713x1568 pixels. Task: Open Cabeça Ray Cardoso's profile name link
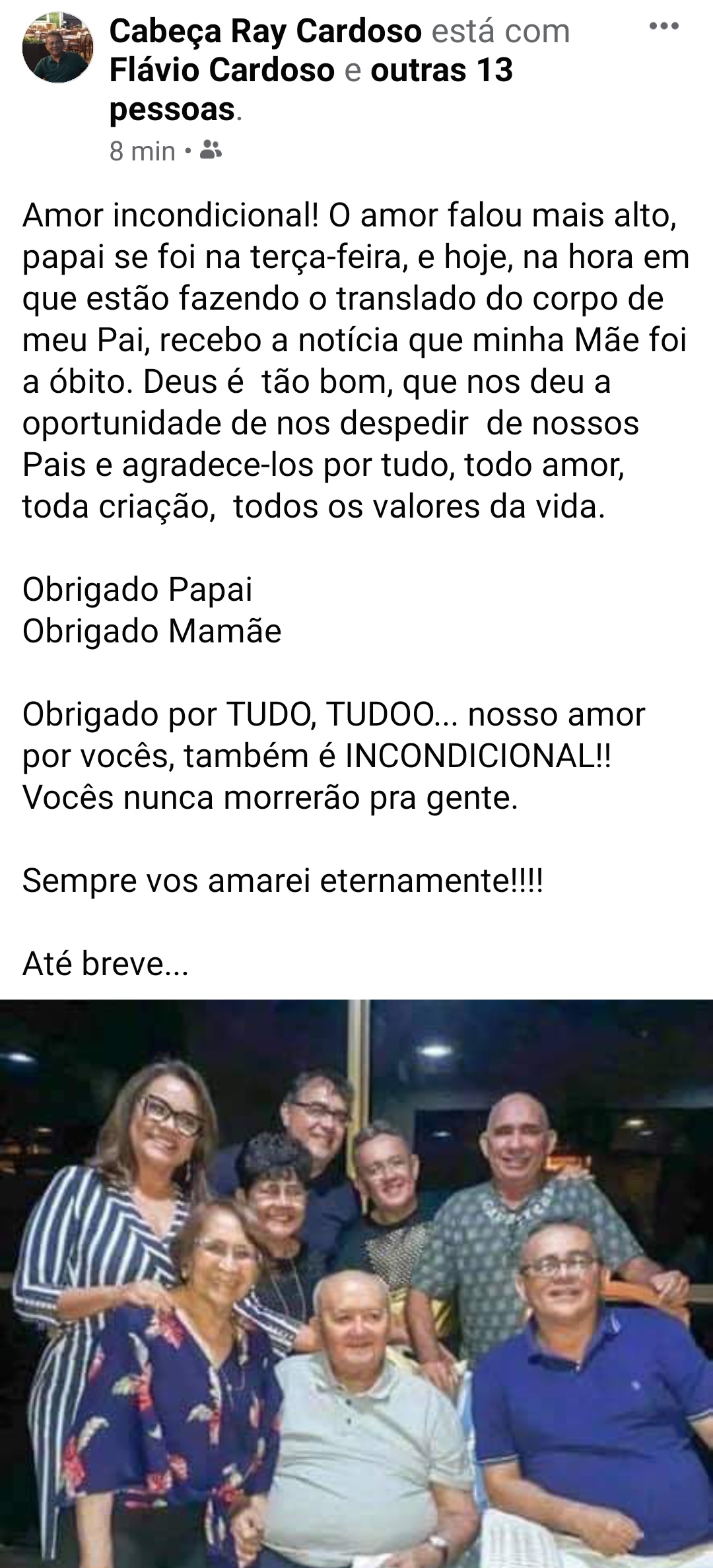pyautogui.click(x=265, y=31)
